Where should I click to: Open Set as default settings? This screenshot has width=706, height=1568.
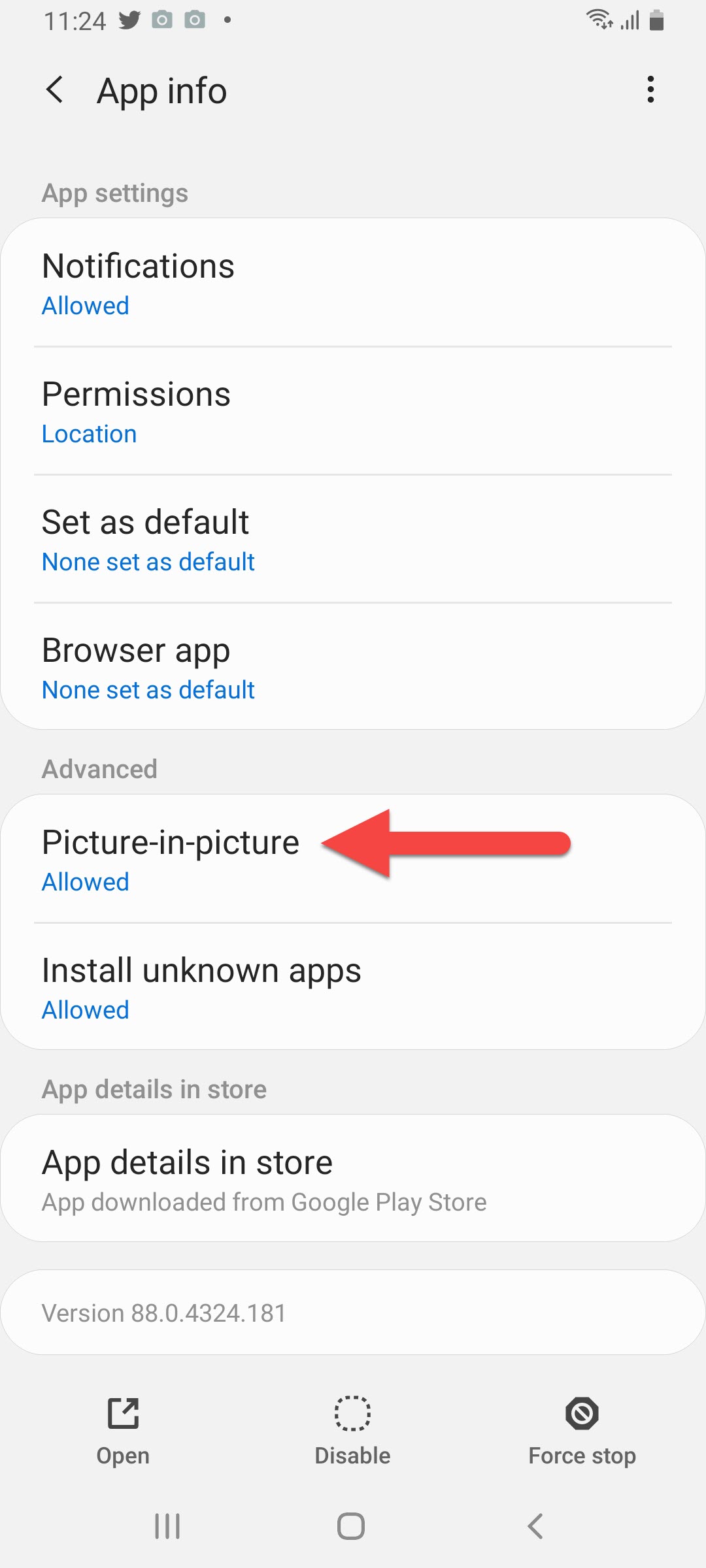point(353,540)
